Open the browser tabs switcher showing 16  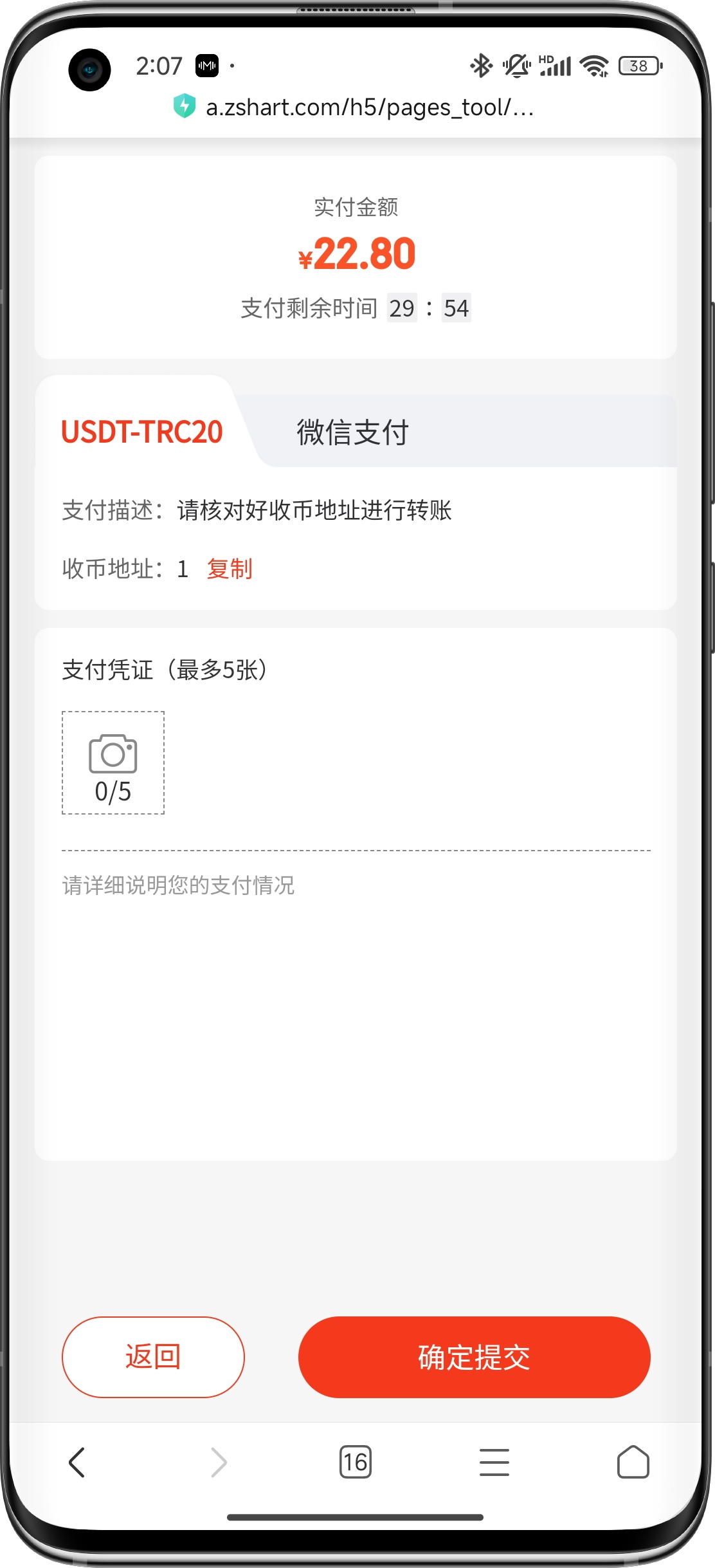coord(355,1462)
